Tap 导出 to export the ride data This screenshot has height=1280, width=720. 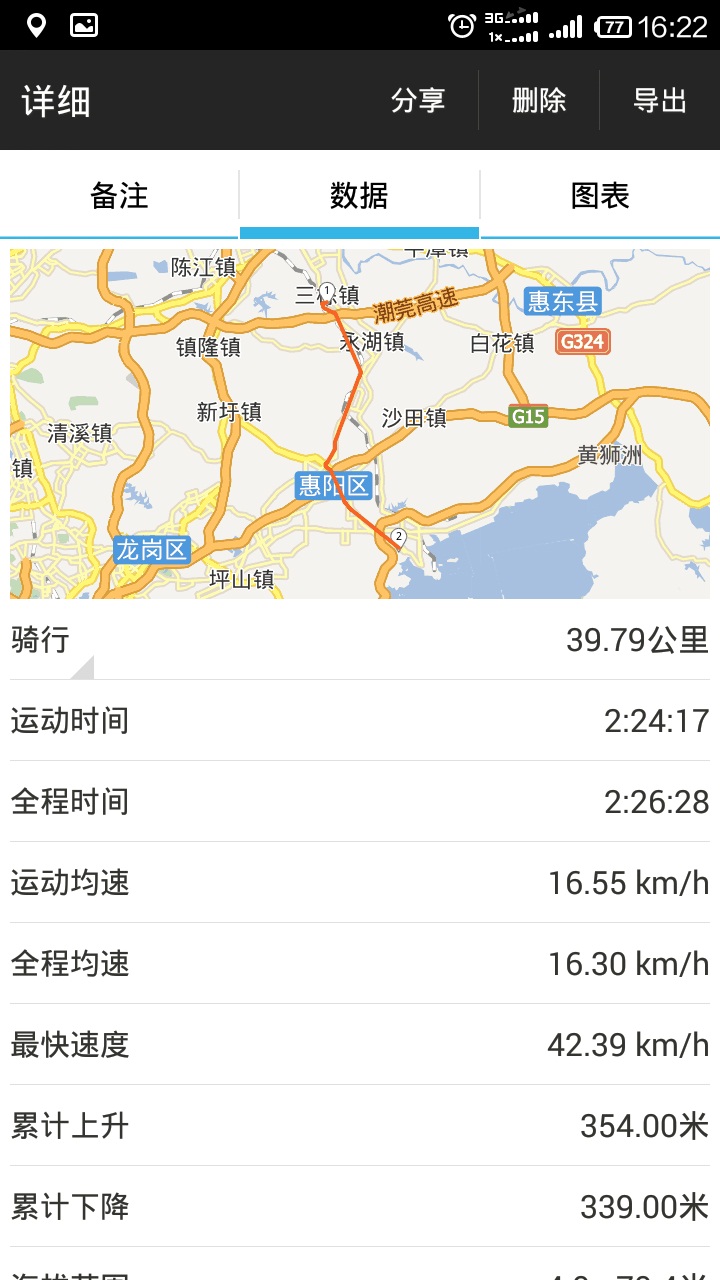659,101
